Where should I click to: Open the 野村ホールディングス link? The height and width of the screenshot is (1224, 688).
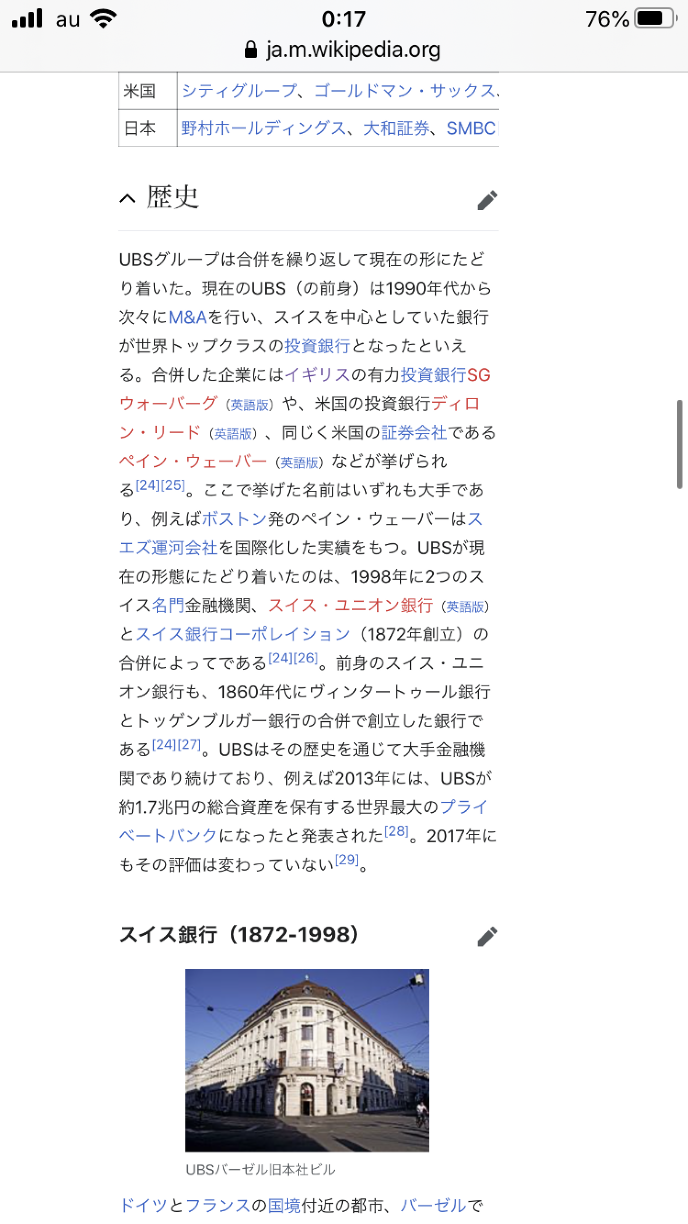click(264, 128)
